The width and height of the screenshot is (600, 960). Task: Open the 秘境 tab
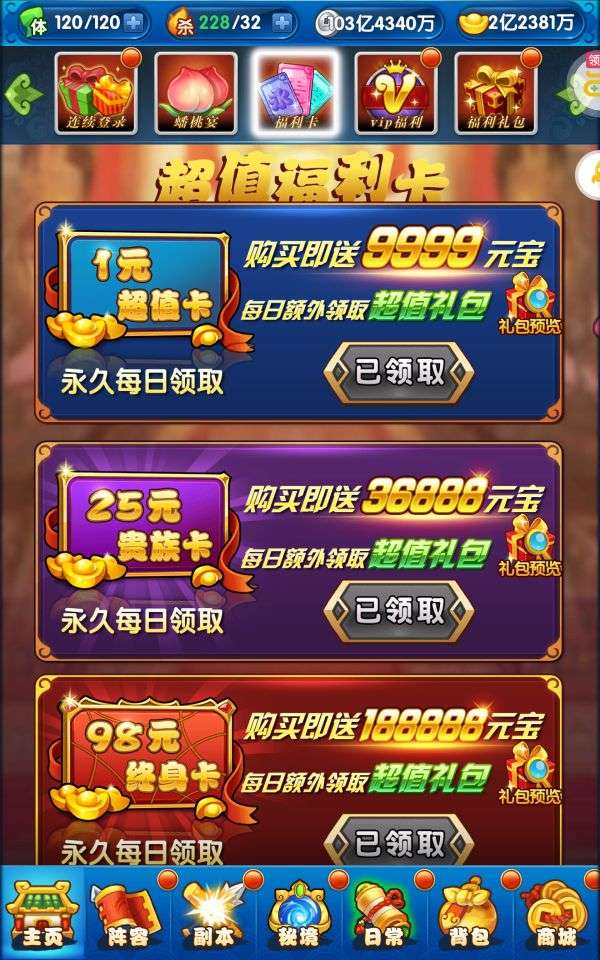click(299, 913)
